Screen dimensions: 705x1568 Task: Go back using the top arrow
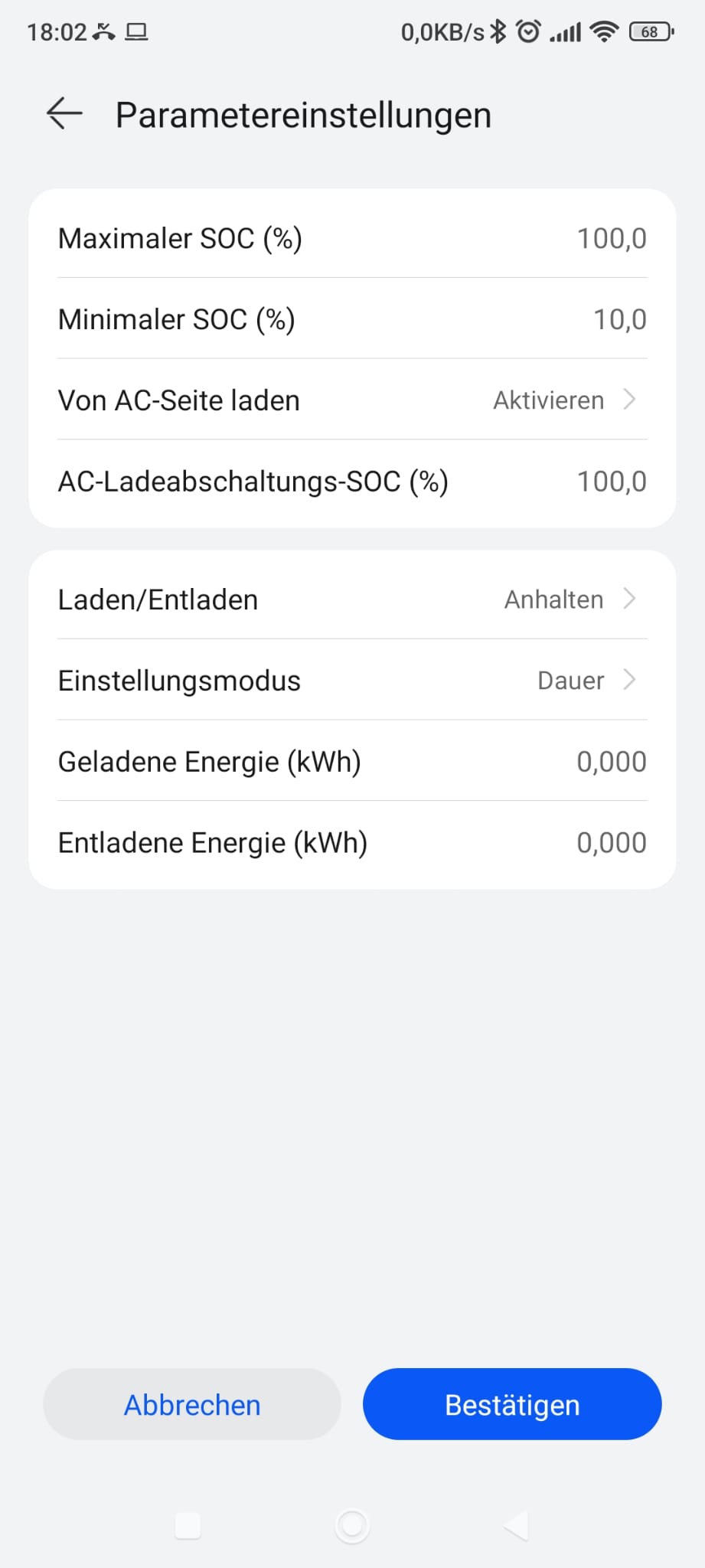pos(64,114)
